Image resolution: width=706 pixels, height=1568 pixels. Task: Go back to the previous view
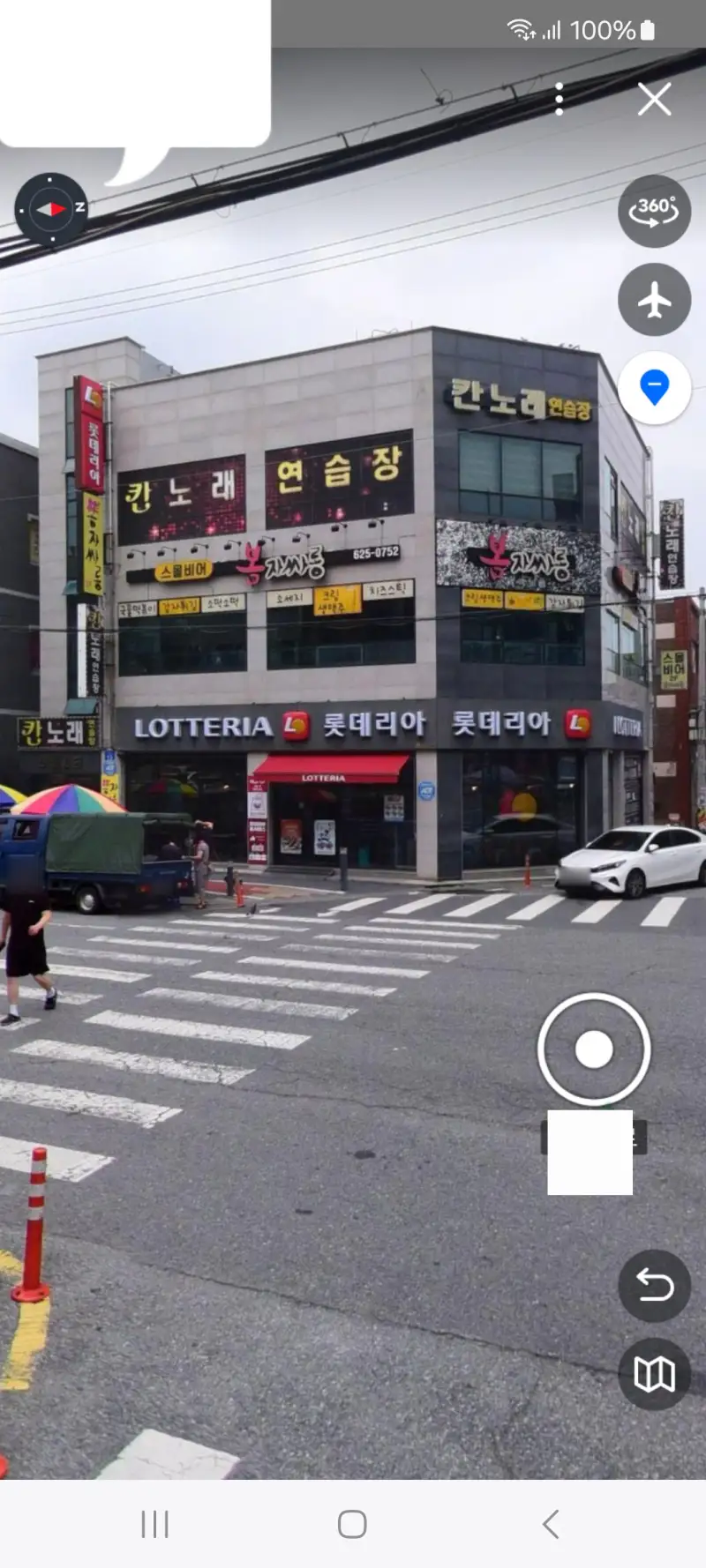point(654,1285)
